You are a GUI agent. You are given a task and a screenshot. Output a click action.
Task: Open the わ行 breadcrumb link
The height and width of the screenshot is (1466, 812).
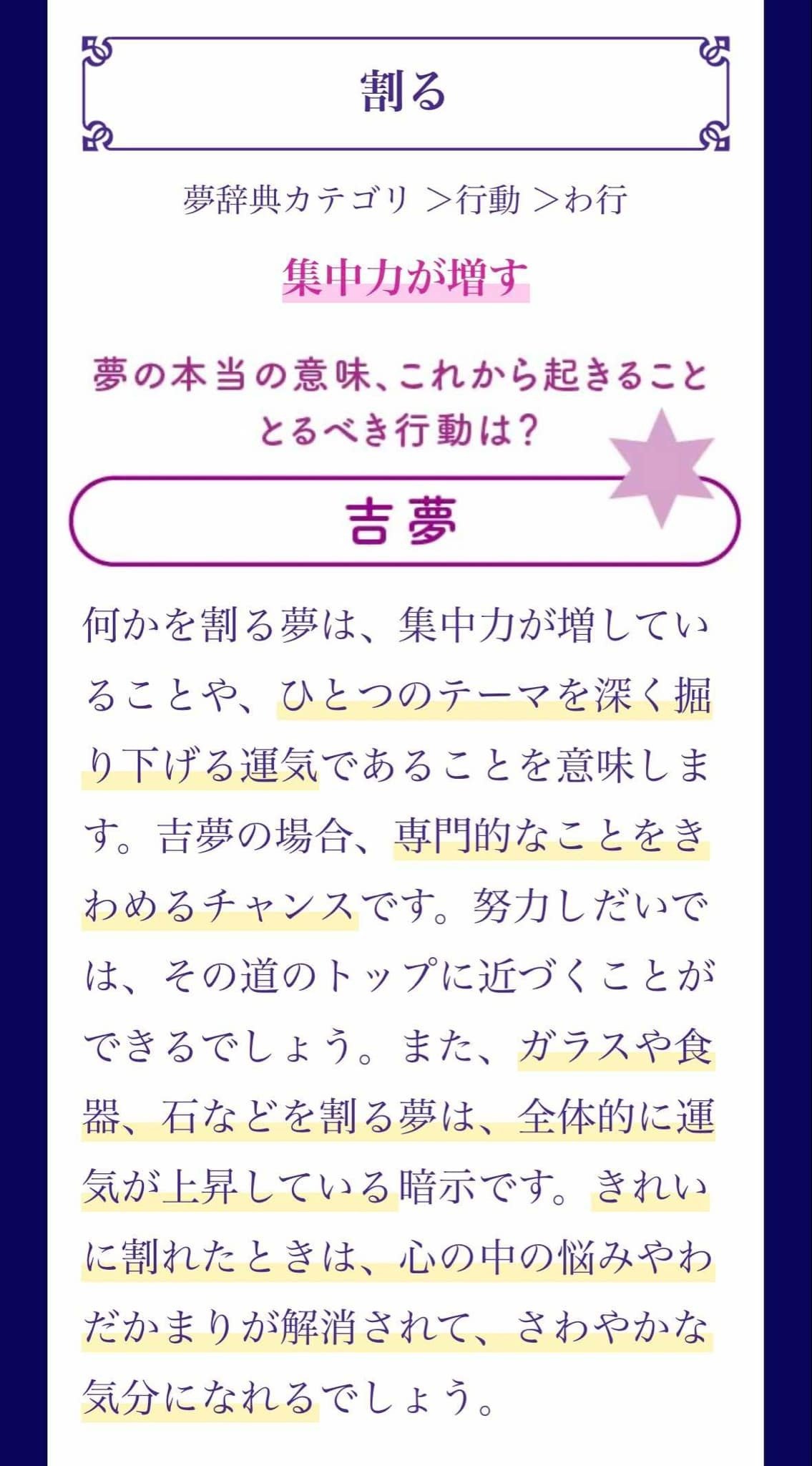pos(595,200)
